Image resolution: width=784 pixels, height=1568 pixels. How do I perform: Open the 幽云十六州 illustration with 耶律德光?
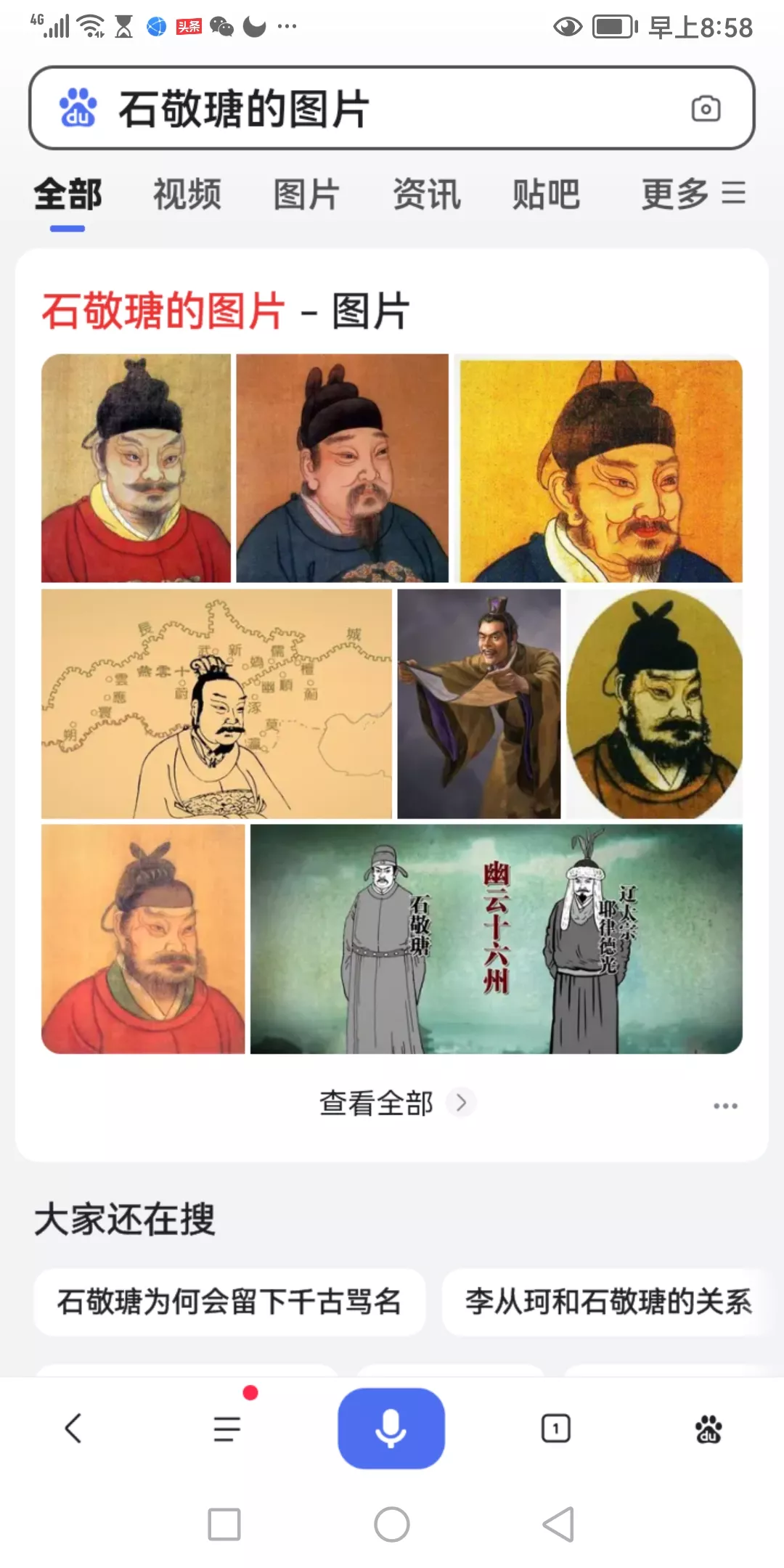(x=496, y=939)
